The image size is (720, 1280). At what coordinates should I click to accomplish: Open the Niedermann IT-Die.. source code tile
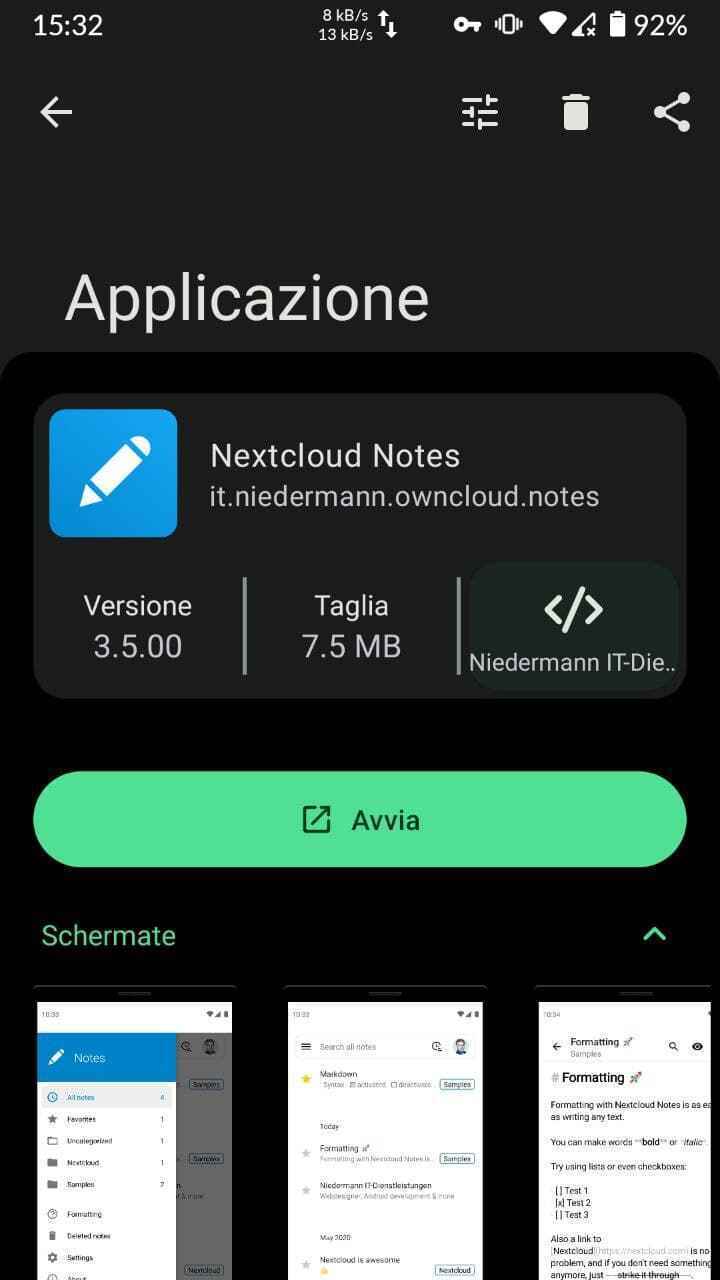[x=573, y=627]
